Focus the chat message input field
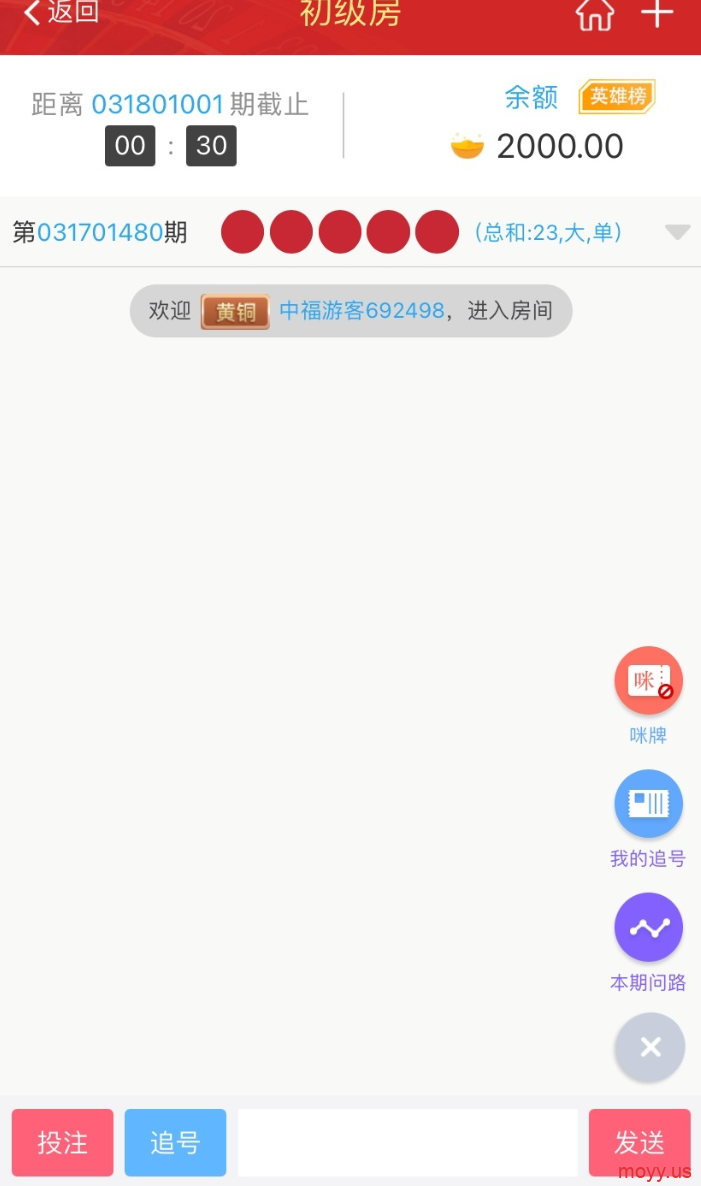Image resolution: width=701 pixels, height=1186 pixels. point(408,1142)
